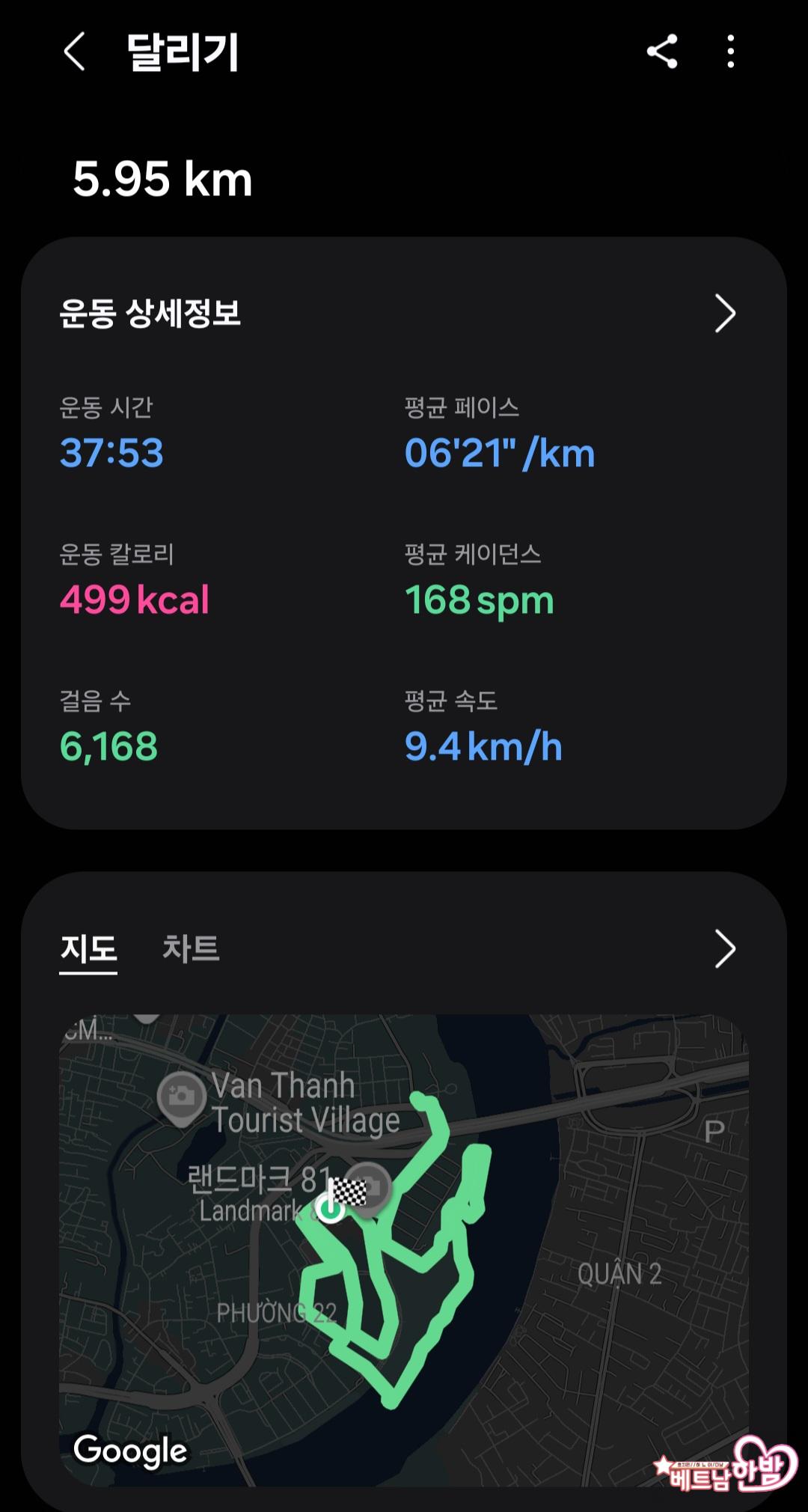Share this running record

coord(662,52)
